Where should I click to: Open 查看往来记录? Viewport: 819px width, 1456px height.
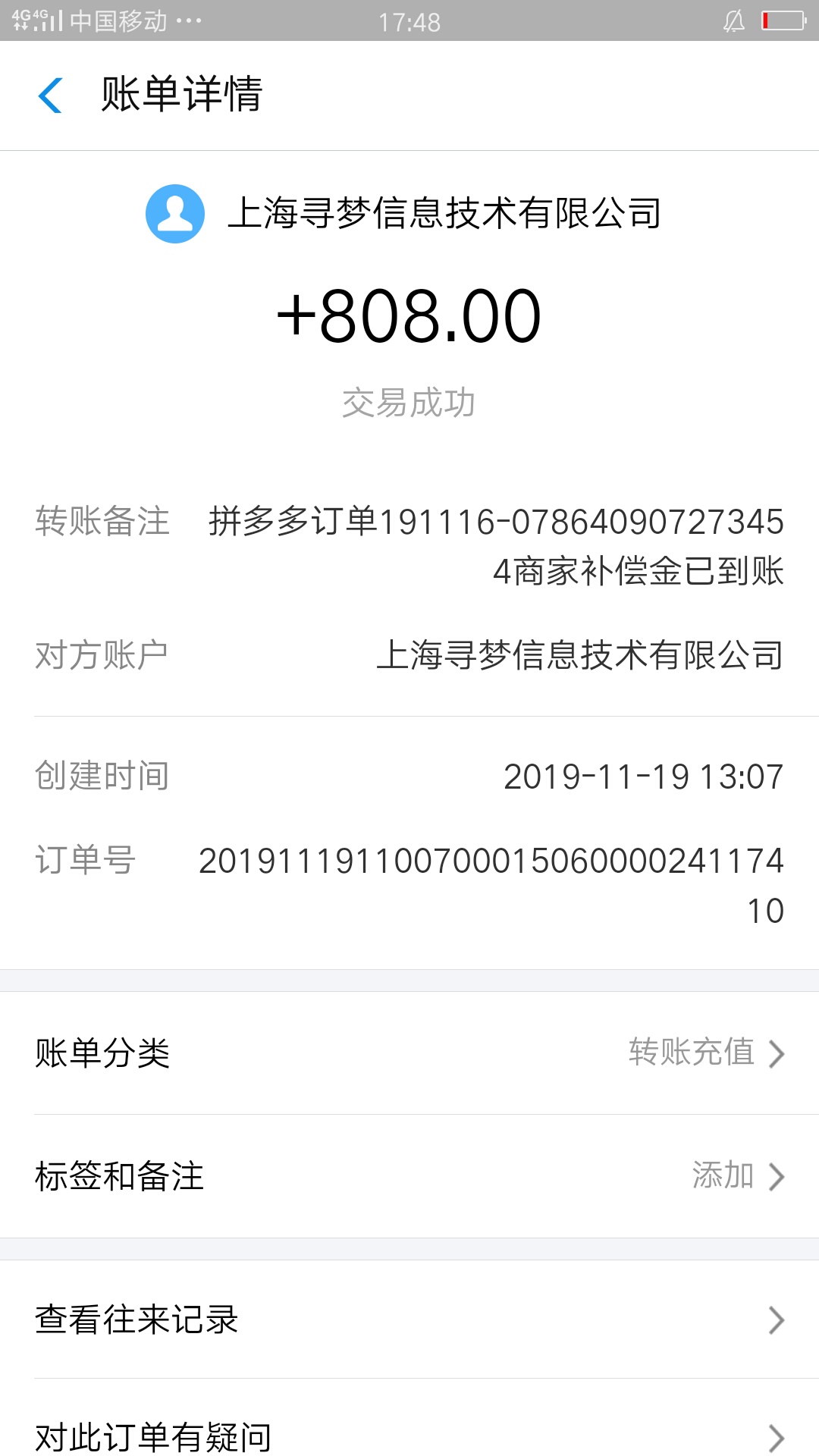tap(409, 1319)
